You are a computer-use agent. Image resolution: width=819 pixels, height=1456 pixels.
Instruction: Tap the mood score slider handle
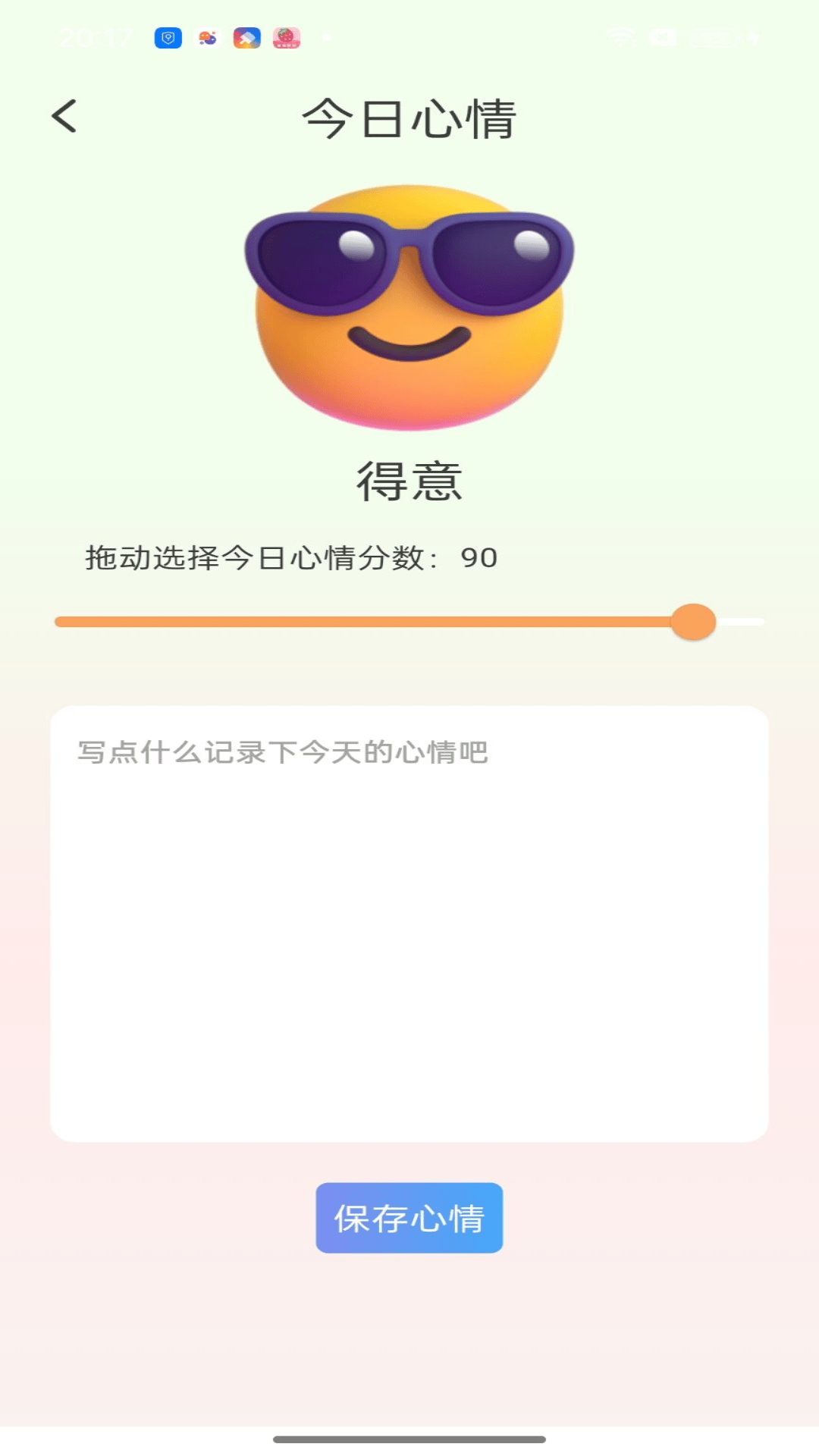[x=693, y=622]
